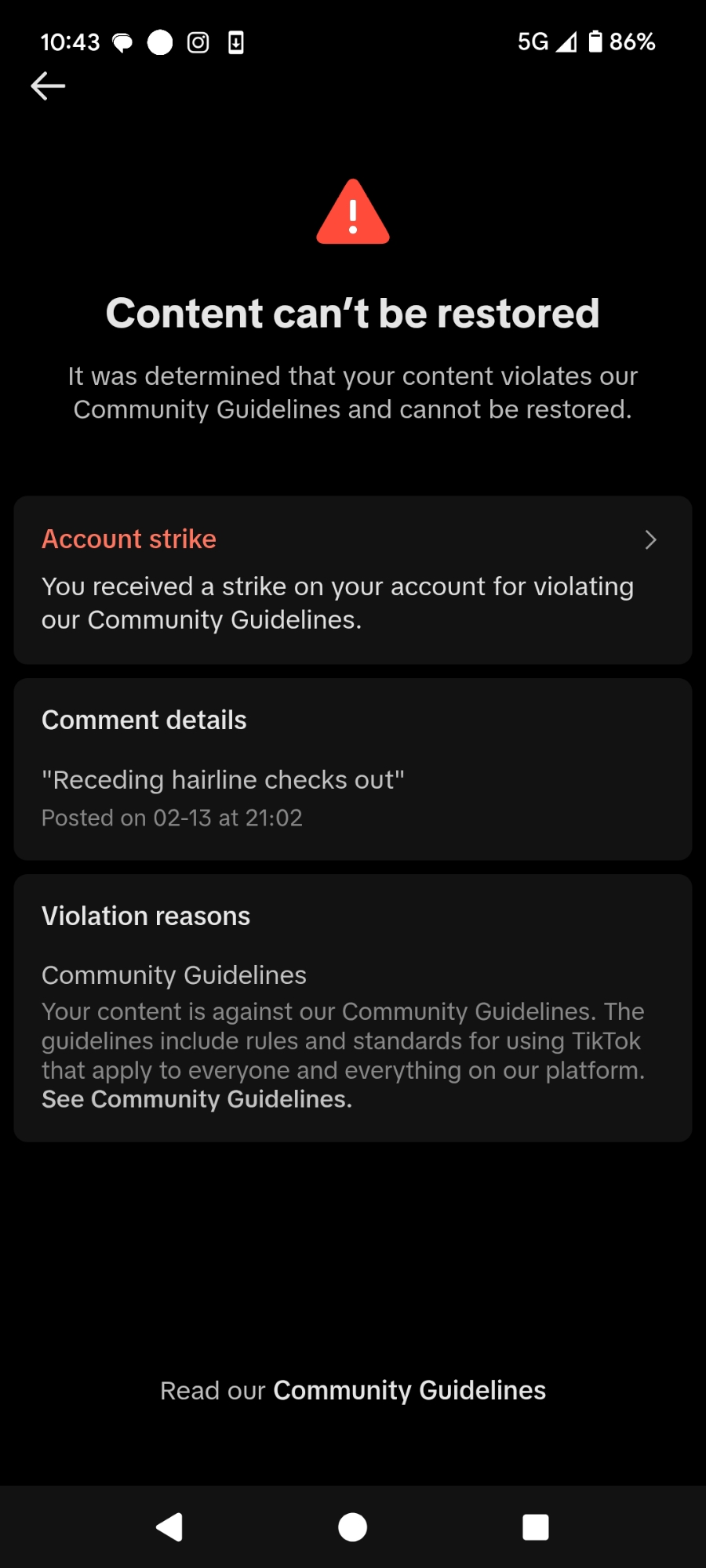Open the Account strike details card
This screenshot has height=1568, width=706.
click(x=352, y=579)
